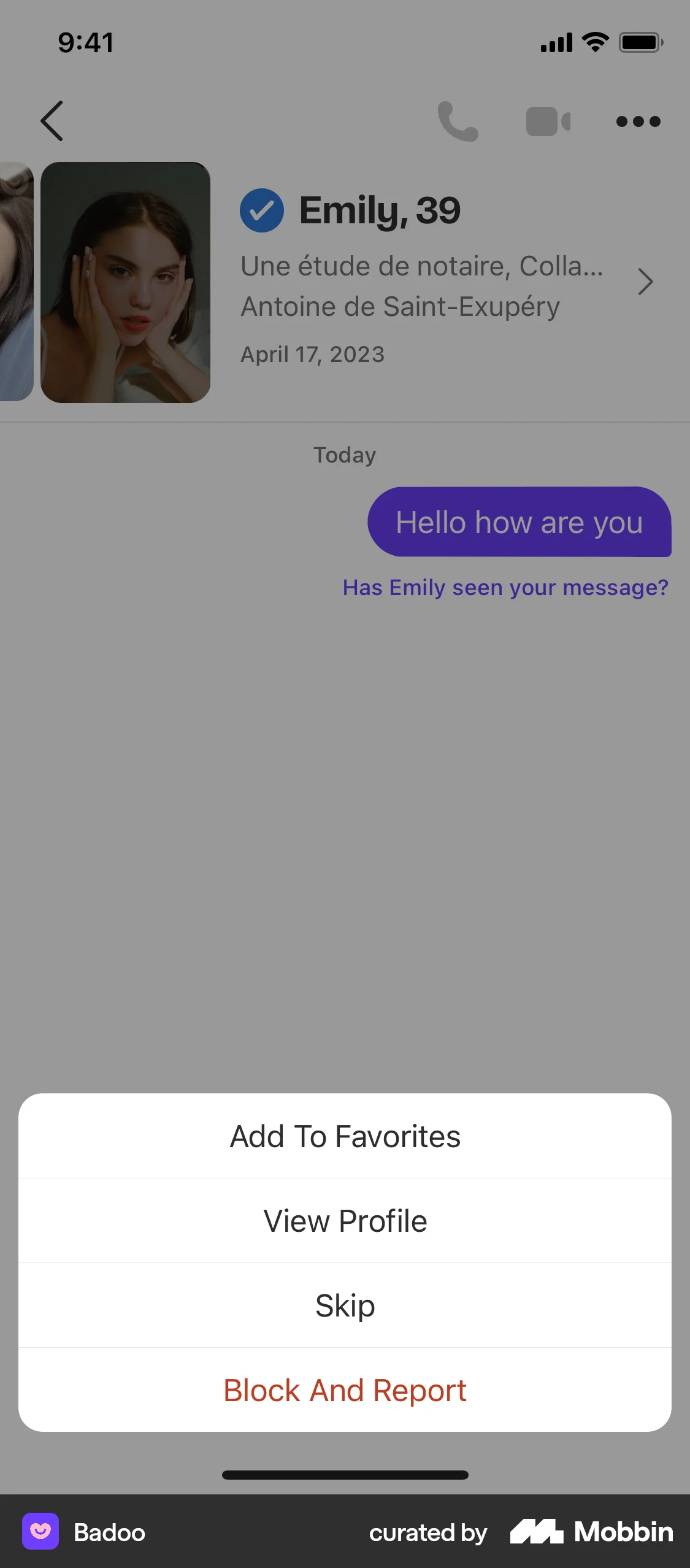The height and width of the screenshot is (1568, 690).
Task: Tap the 'Hello how are you' message bubble
Action: pos(519,523)
